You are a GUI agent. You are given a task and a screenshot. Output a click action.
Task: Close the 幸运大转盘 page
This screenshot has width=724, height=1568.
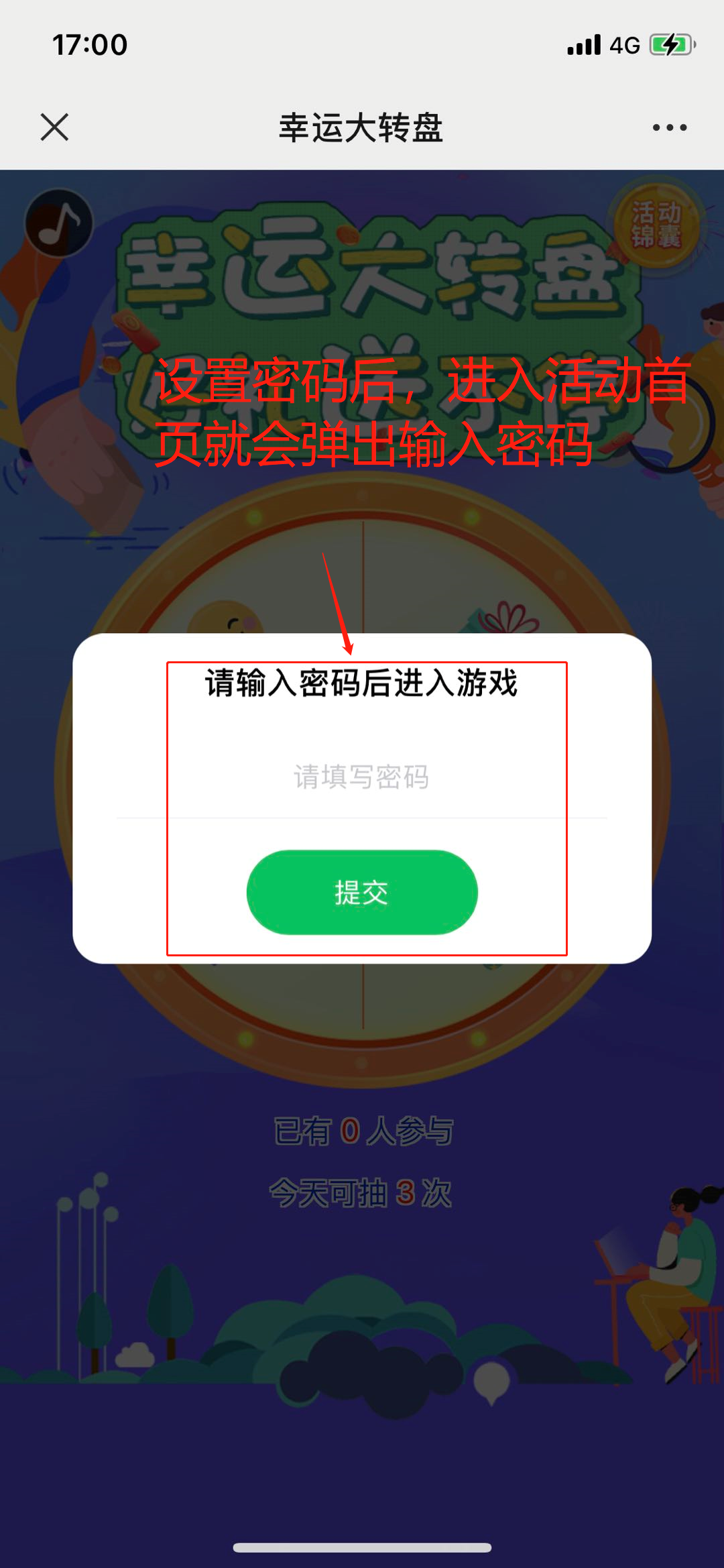tap(54, 127)
